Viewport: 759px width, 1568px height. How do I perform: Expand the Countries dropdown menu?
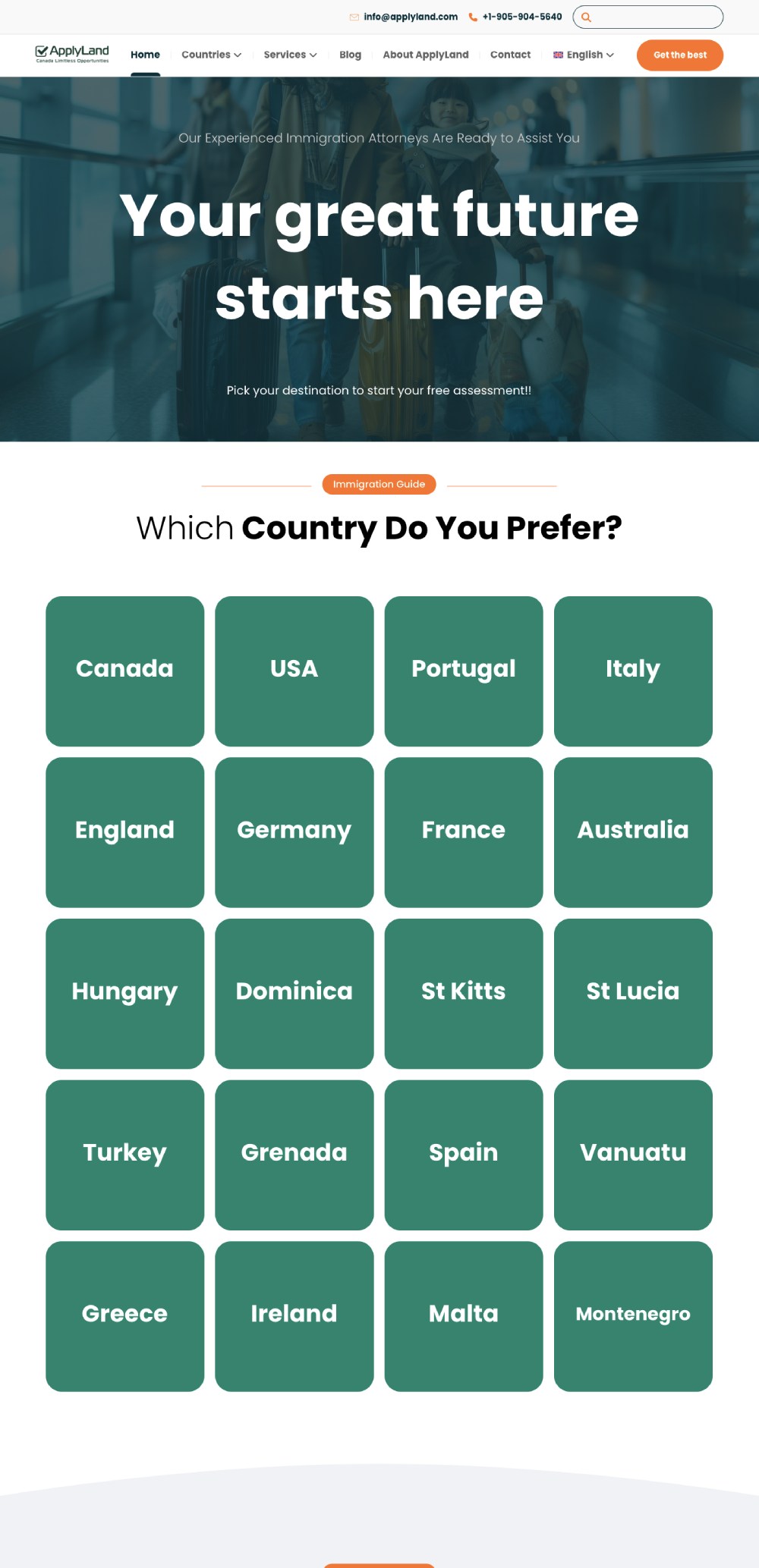coord(211,55)
